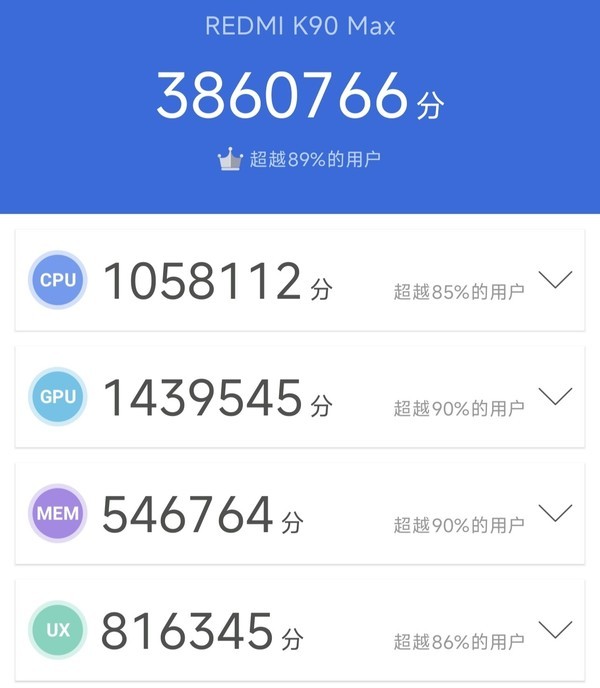Expand the CPU score details
The width and height of the screenshot is (600, 688).
[x=555, y=280]
